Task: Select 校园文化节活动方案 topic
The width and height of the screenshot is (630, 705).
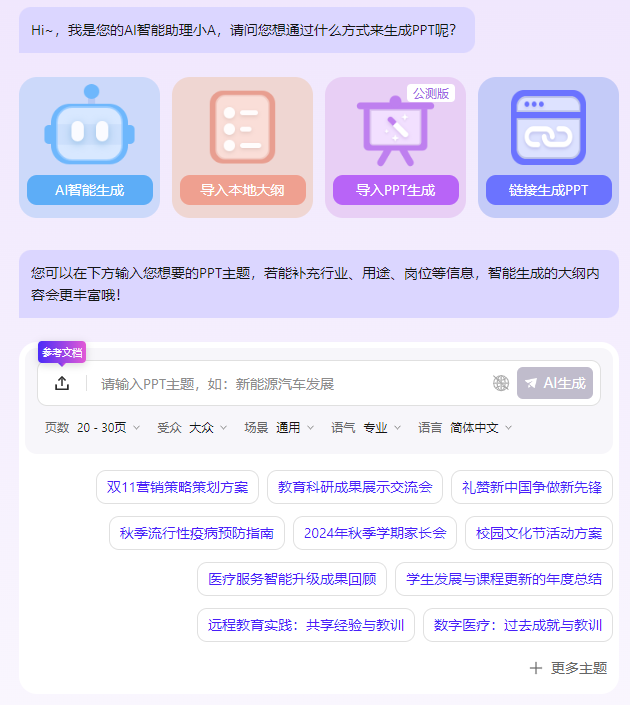Action: [539, 533]
